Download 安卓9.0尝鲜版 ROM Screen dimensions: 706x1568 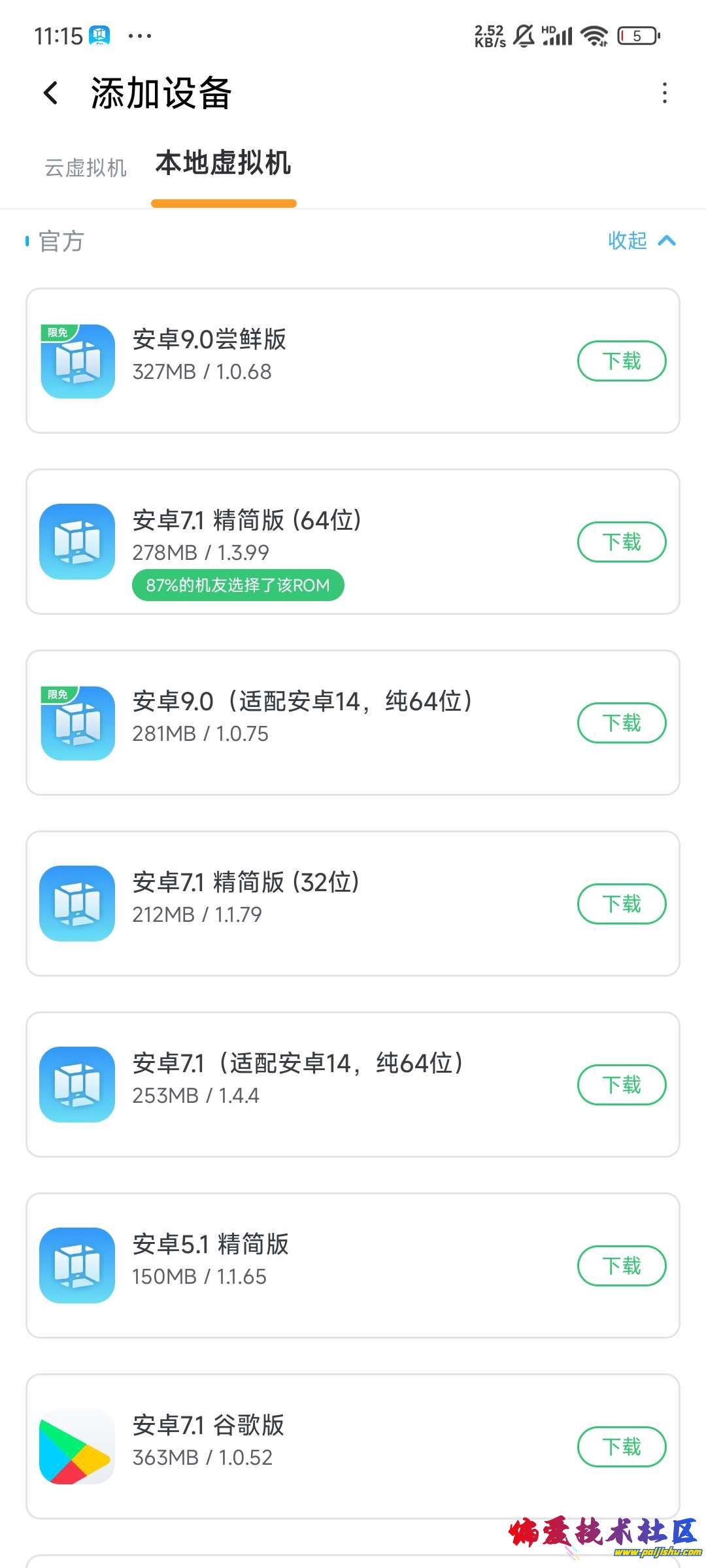621,361
